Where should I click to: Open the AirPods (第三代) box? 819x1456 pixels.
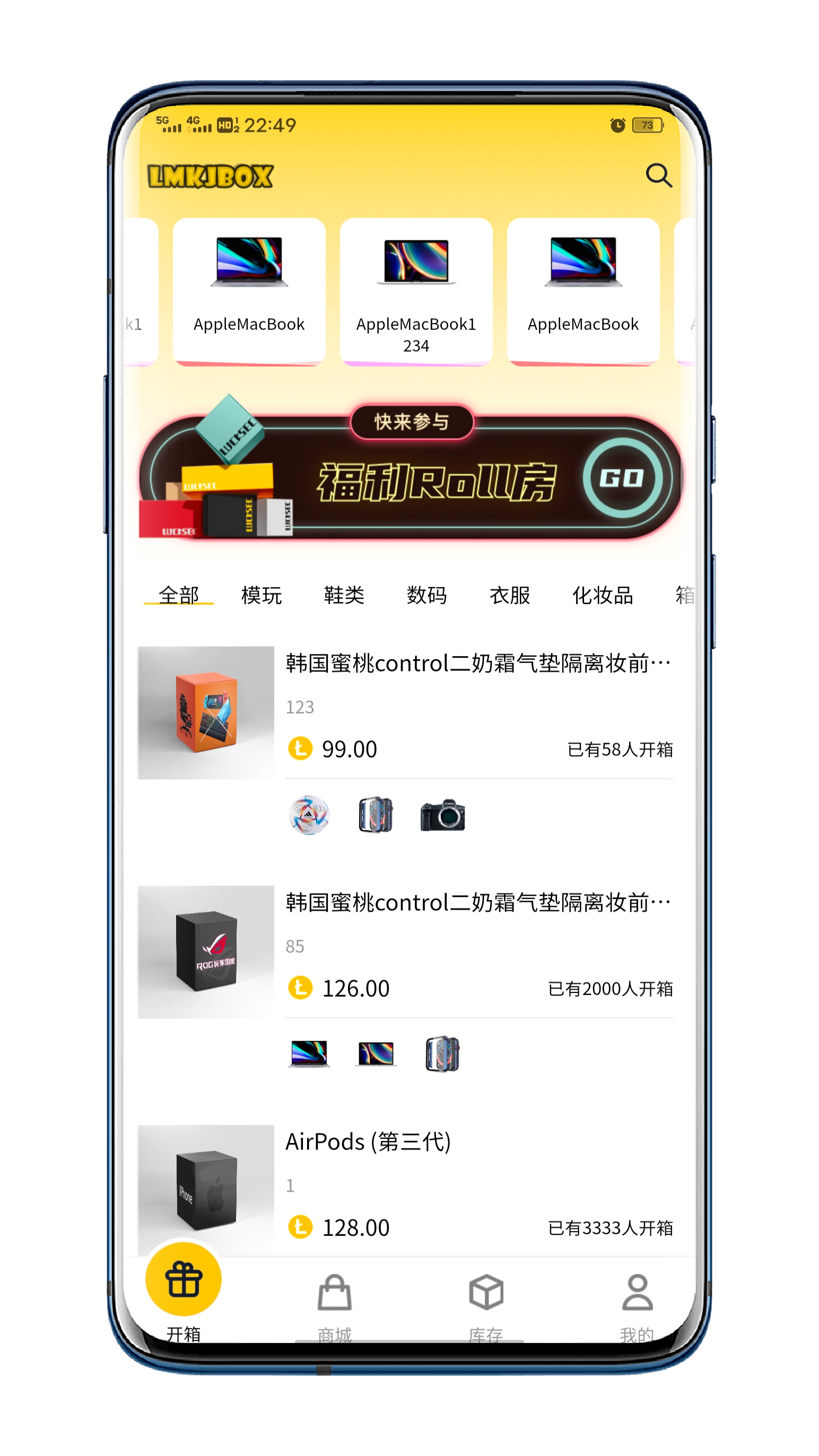pyautogui.click(x=405, y=1187)
